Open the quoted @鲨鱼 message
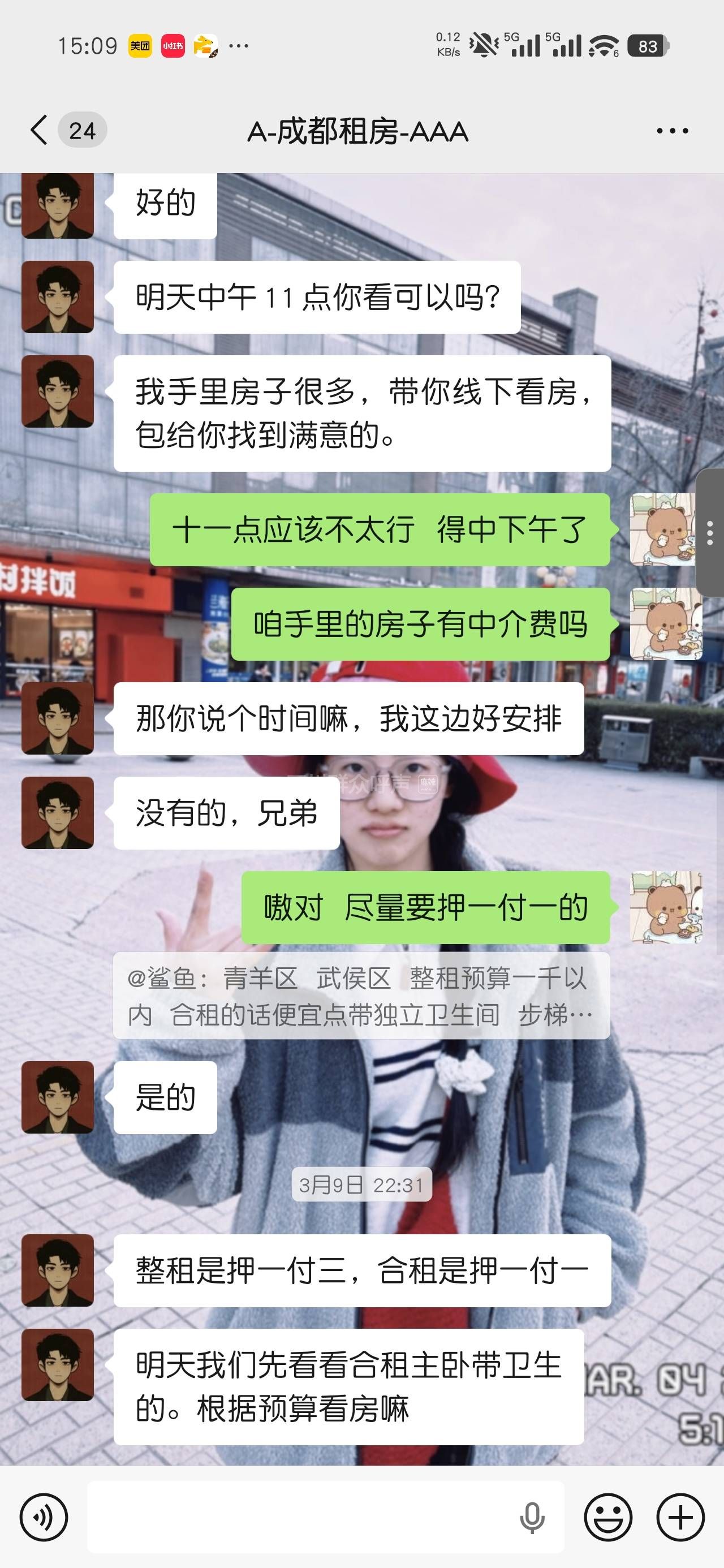 point(361,996)
